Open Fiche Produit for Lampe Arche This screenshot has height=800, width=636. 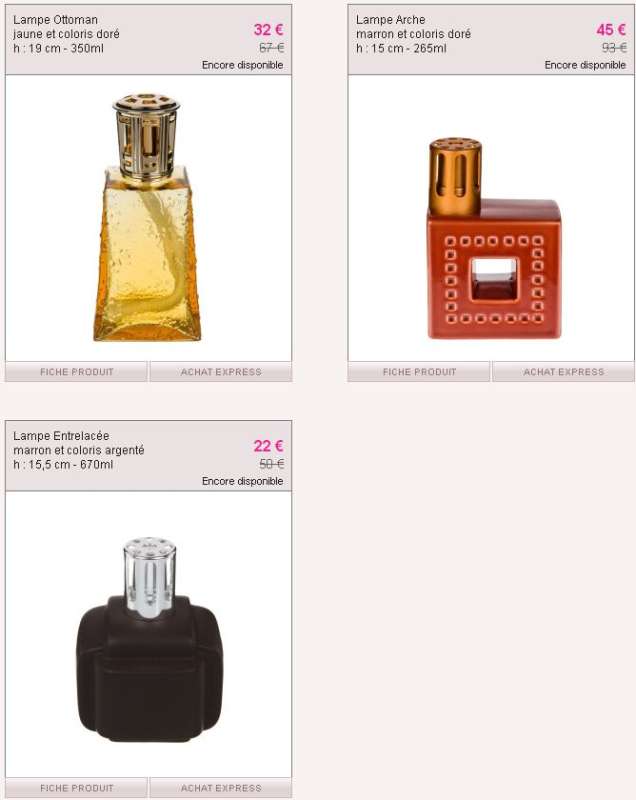(419, 372)
